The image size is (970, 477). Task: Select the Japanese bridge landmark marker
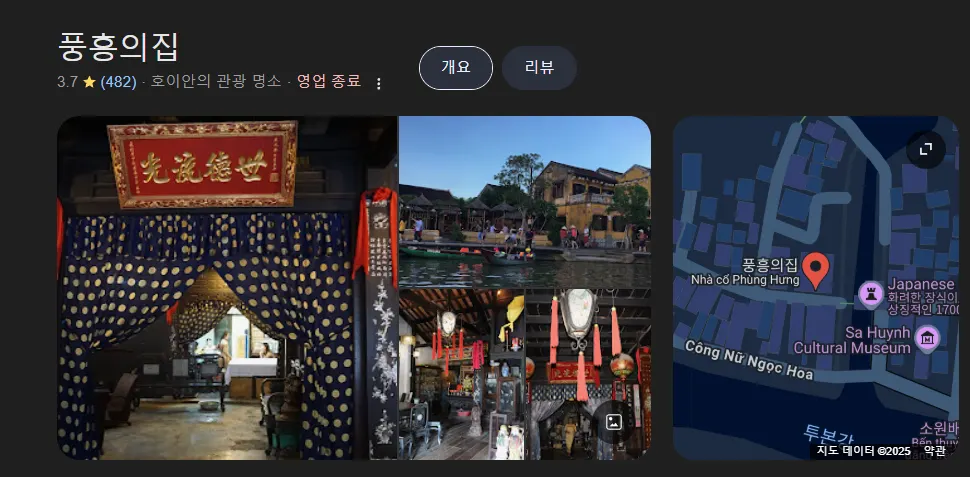point(871,294)
